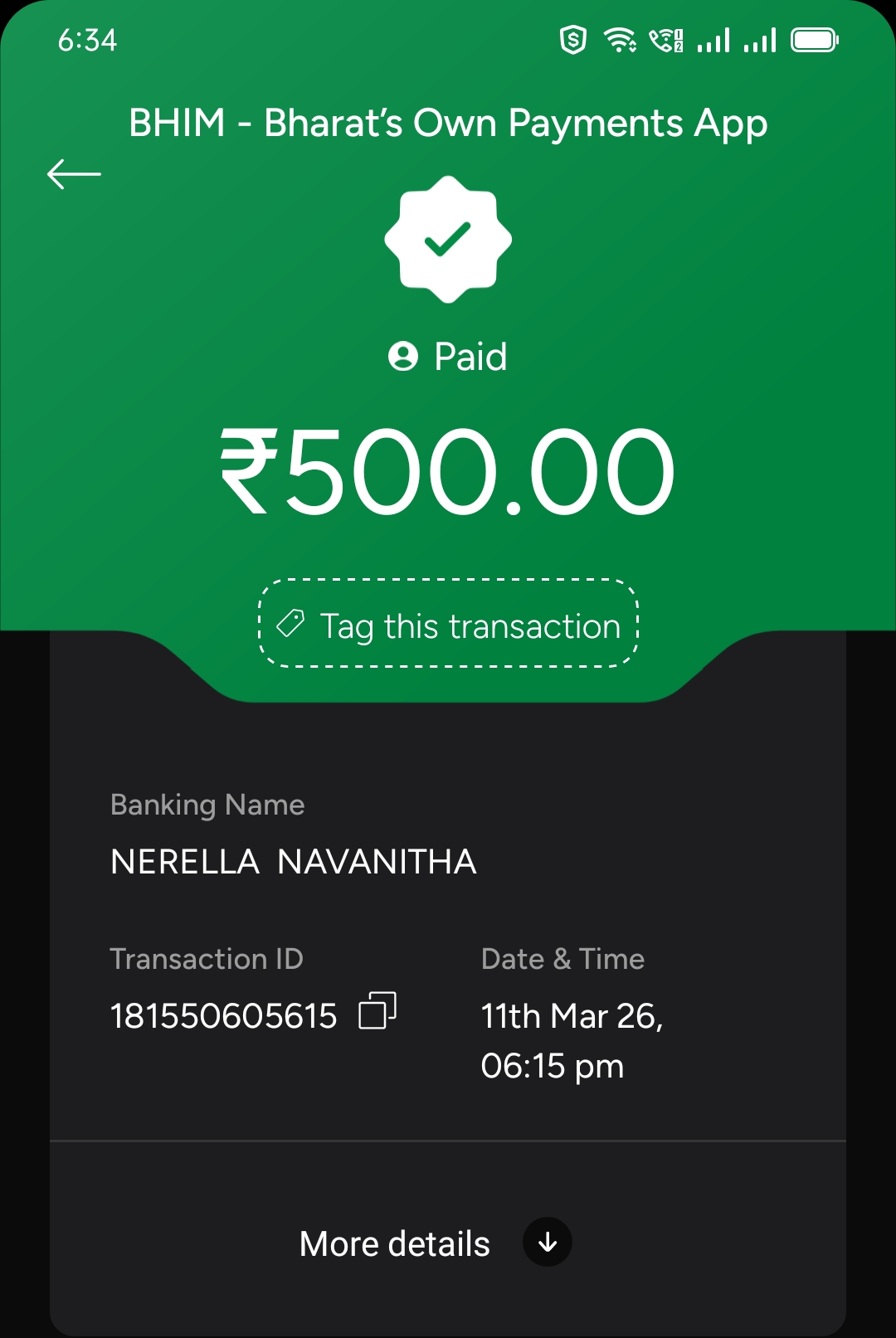Screen dimensions: 896x1338
Task: Tag this transaction
Action: [449, 625]
